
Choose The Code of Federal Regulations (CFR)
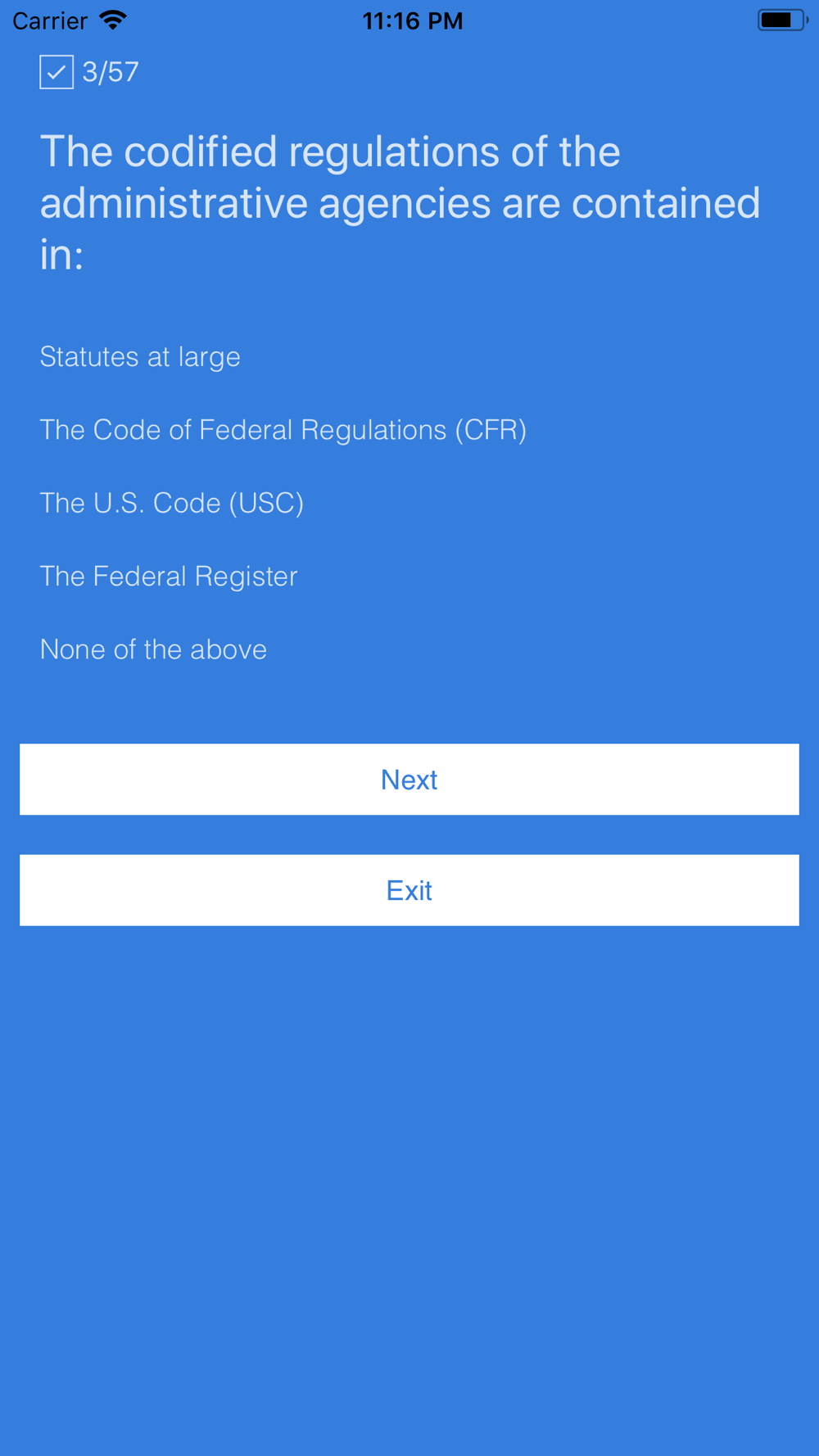pos(283,430)
